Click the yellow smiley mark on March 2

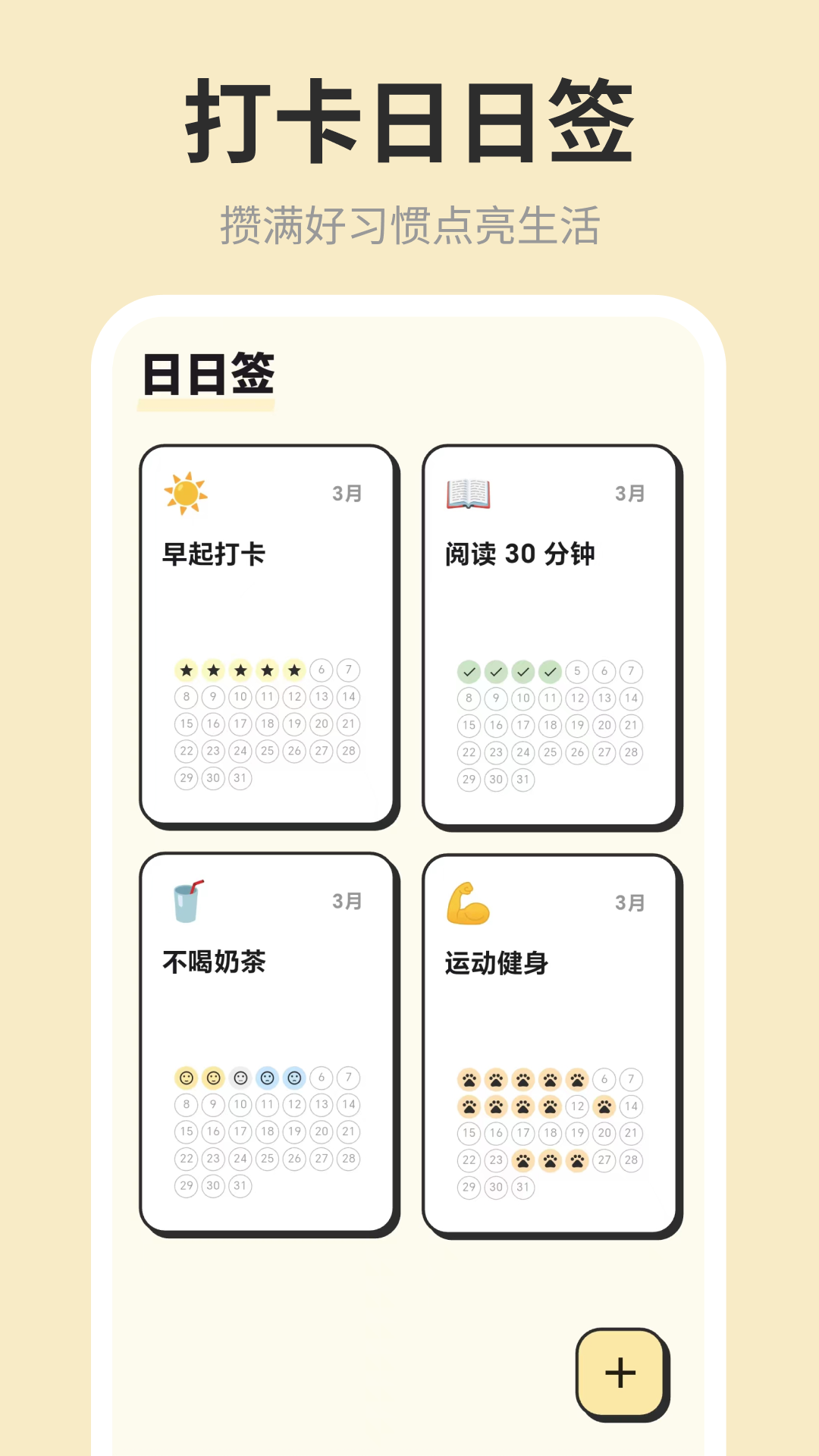(x=213, y=1078)
